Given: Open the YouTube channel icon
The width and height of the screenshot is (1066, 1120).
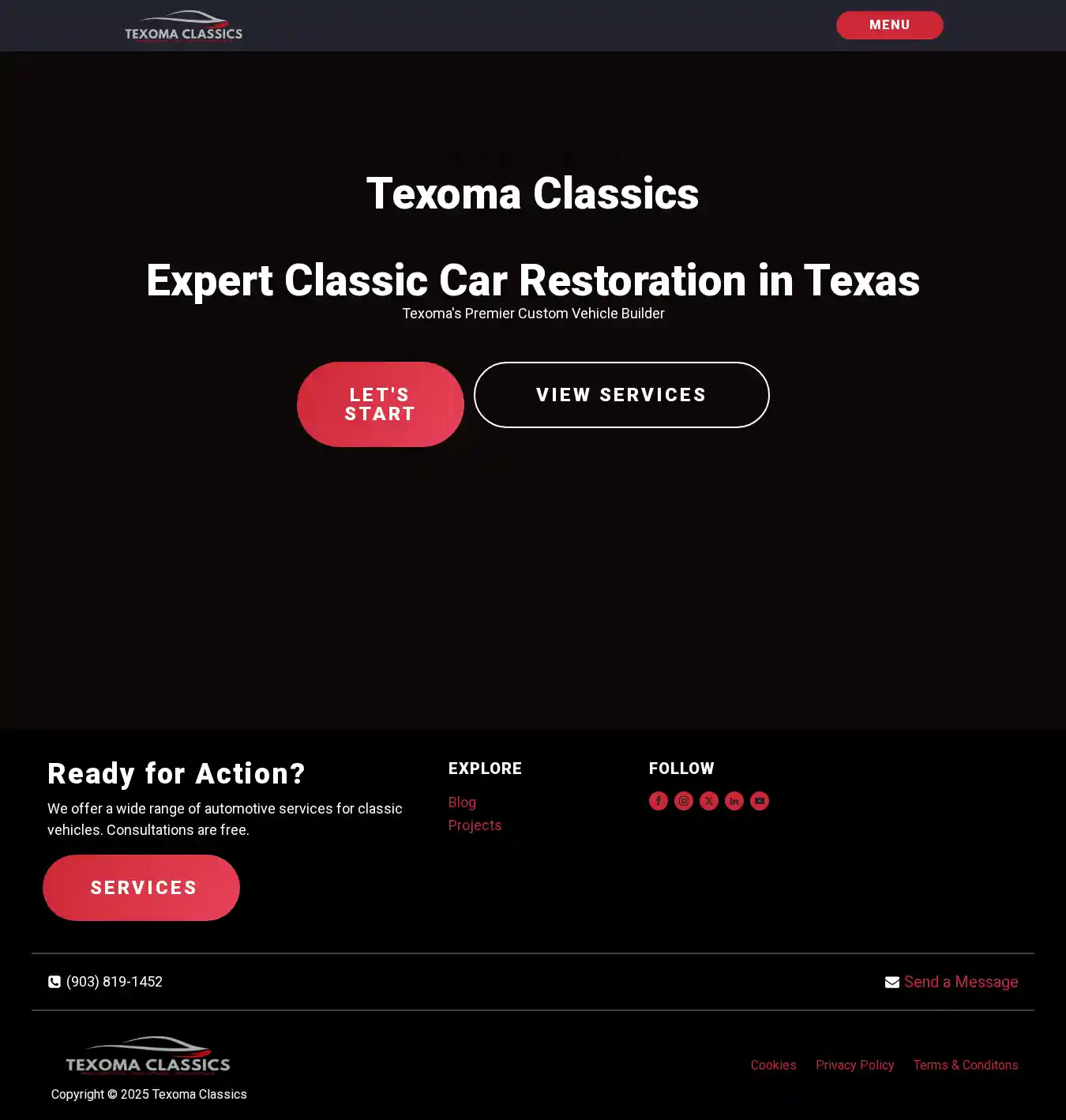Looking at the screenshot, I should [760, 801].
